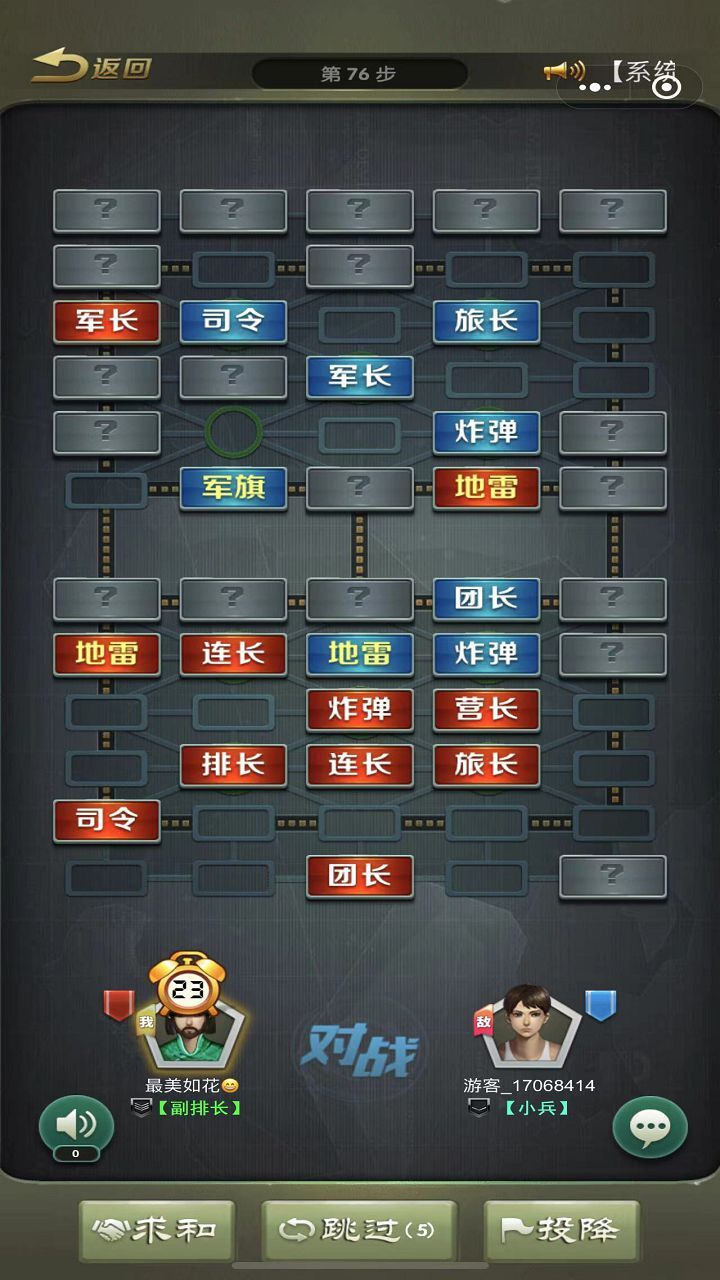Select the red 炸弹 piece
Image resolution: width=720 pixels, height=1280 pixels.
click(360, 710)
